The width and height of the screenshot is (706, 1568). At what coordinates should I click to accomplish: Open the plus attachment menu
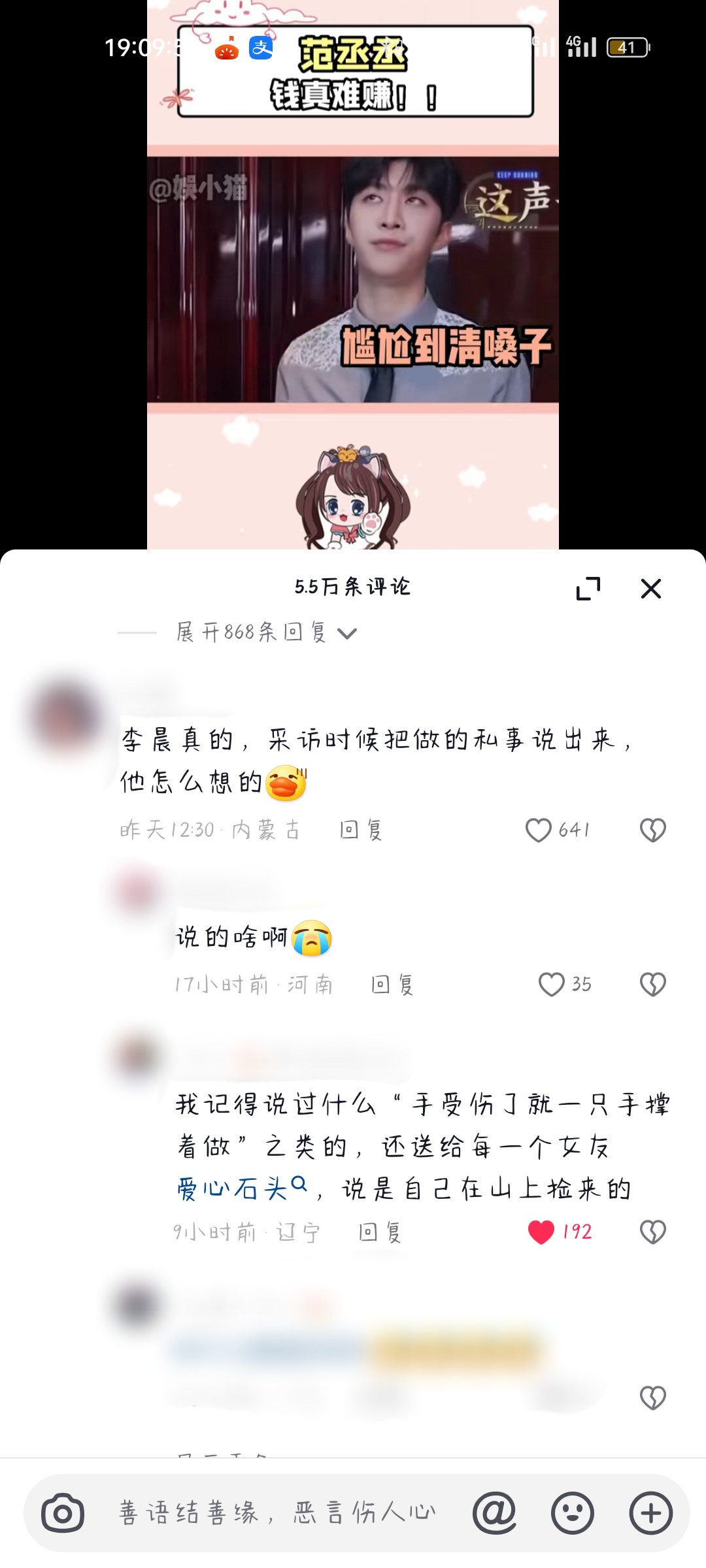(651, 1513)
